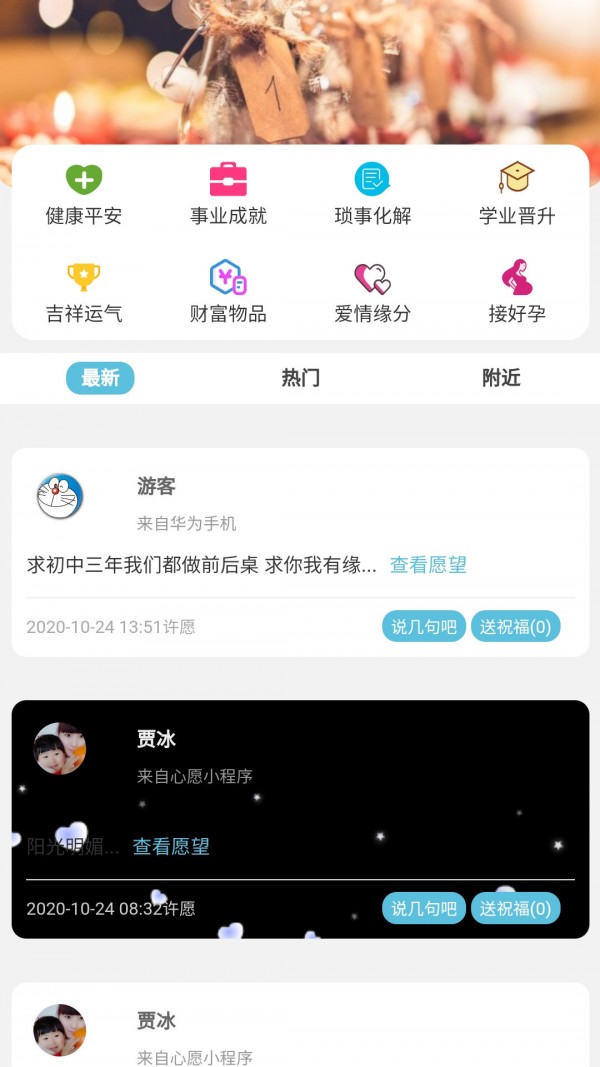
Task: Select the 爱情缘分 category
Action: 373,292
